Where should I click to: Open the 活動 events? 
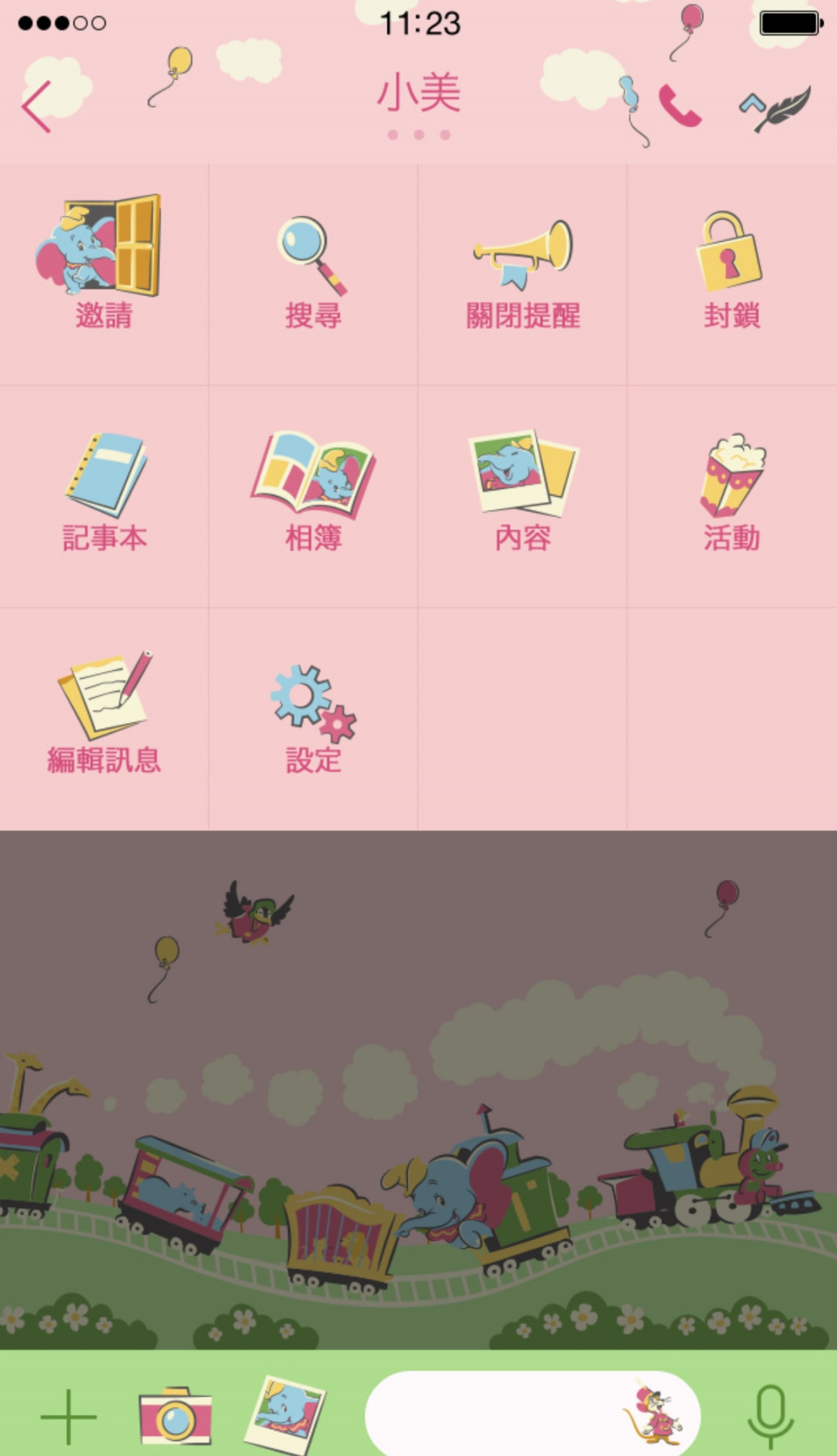(732, 493)
